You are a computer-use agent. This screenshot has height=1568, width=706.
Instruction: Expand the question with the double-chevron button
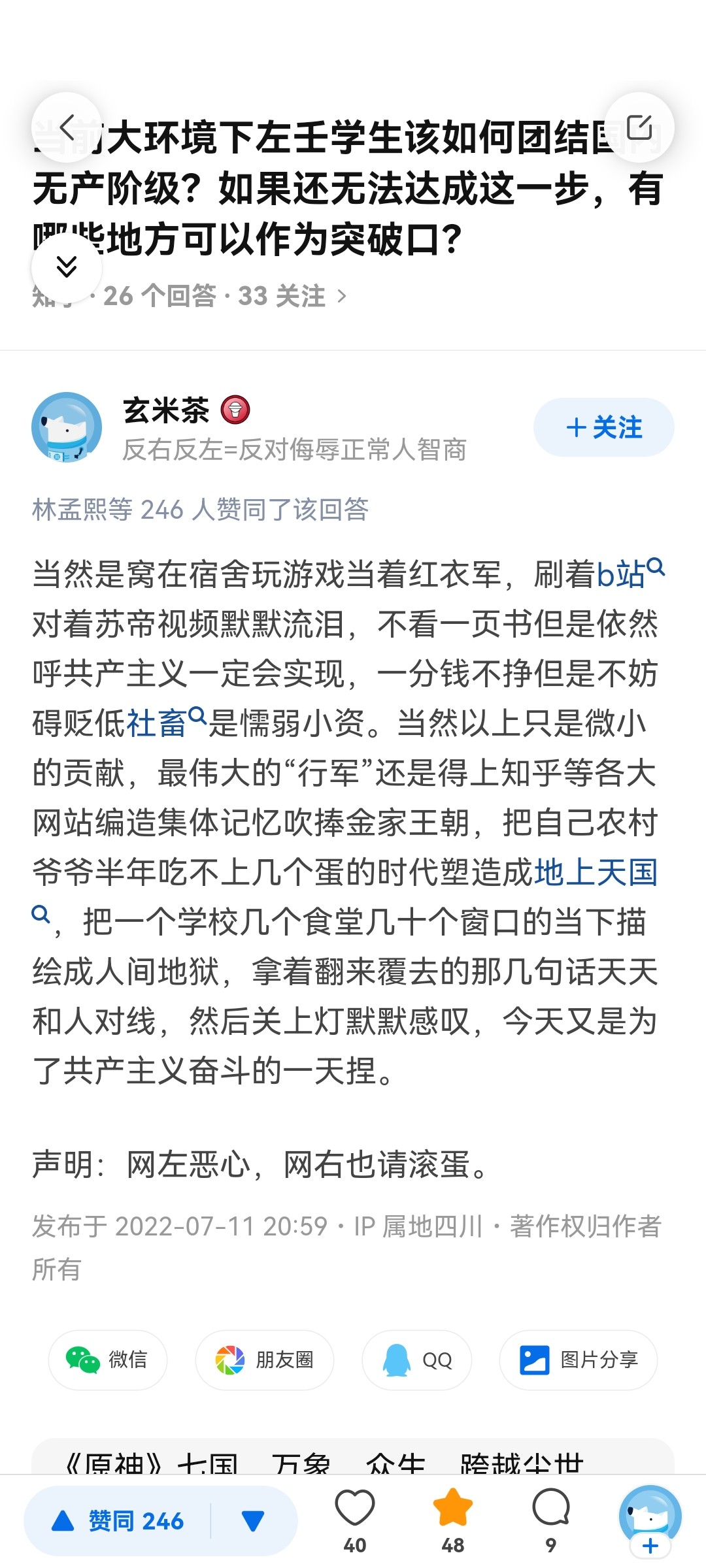(x=67, y=267)
